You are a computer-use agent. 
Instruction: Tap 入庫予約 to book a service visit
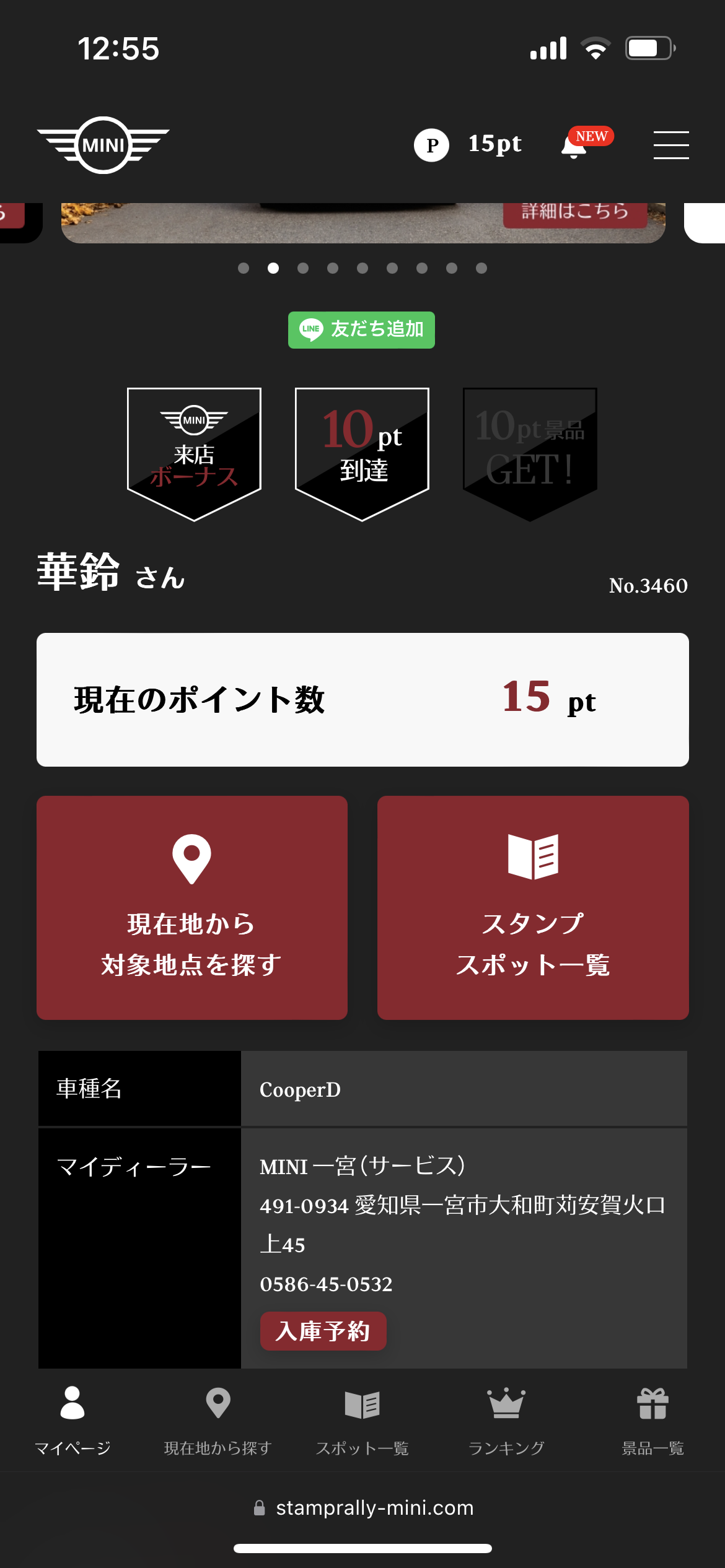click(323, 1330)
